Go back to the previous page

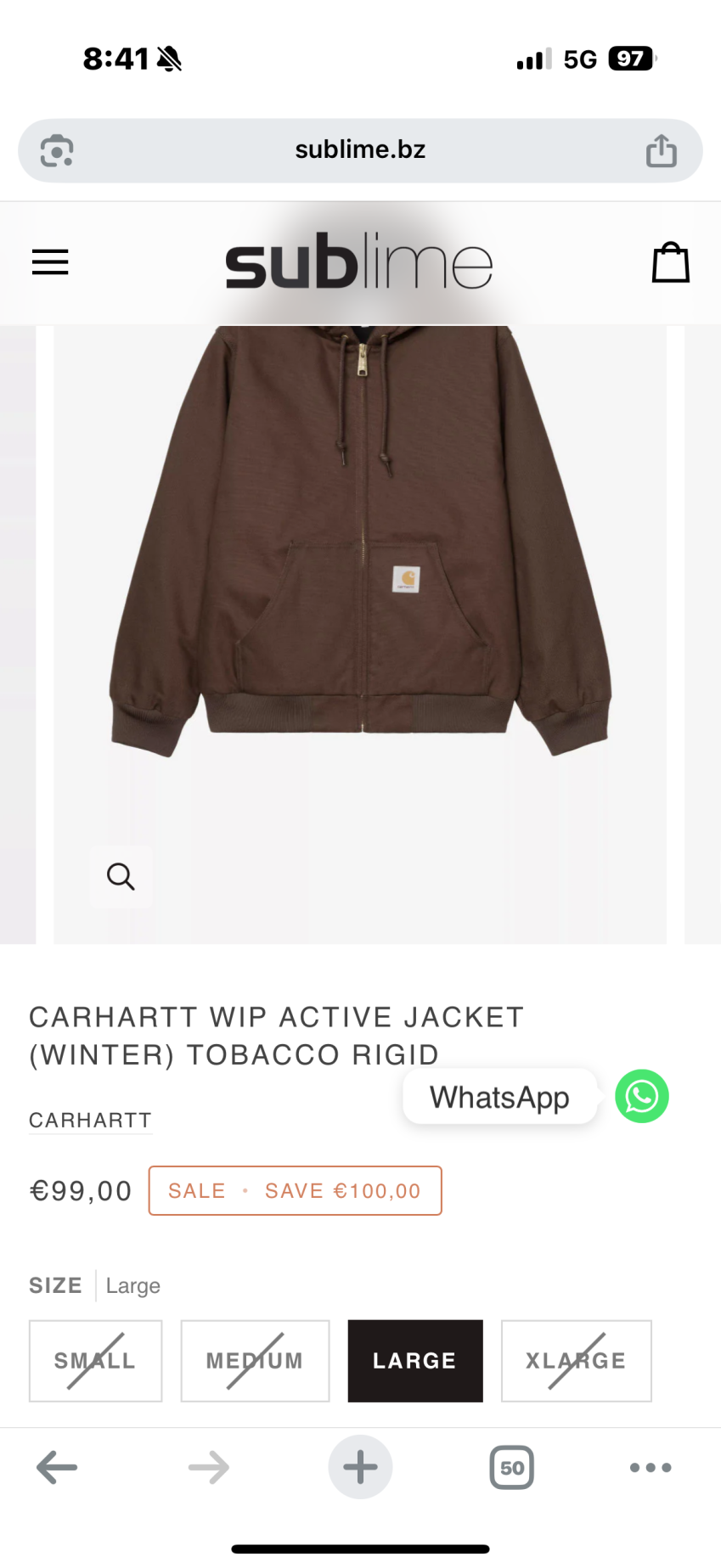57,1467
